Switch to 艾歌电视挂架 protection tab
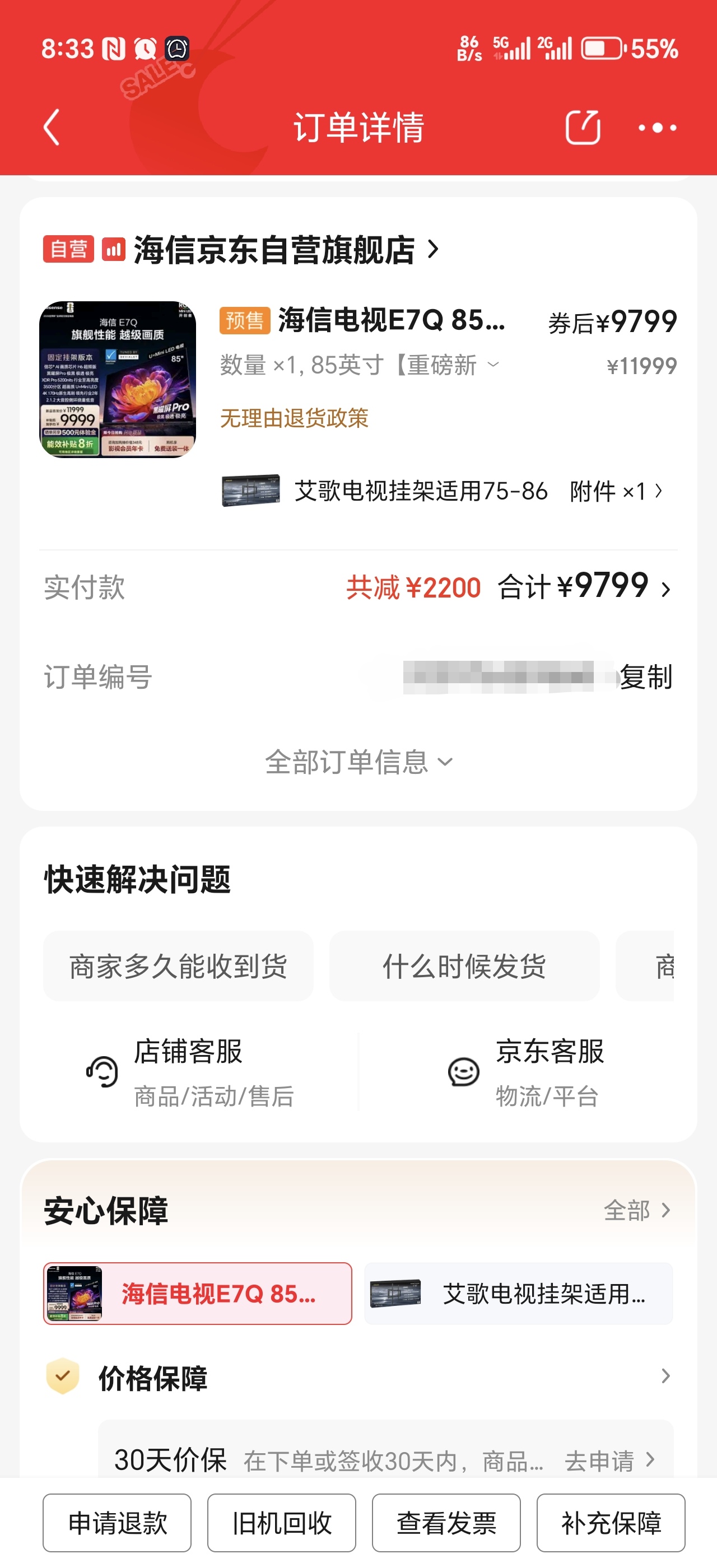717x1568 pixels. pyautogui.click(x=518, y=1294)
